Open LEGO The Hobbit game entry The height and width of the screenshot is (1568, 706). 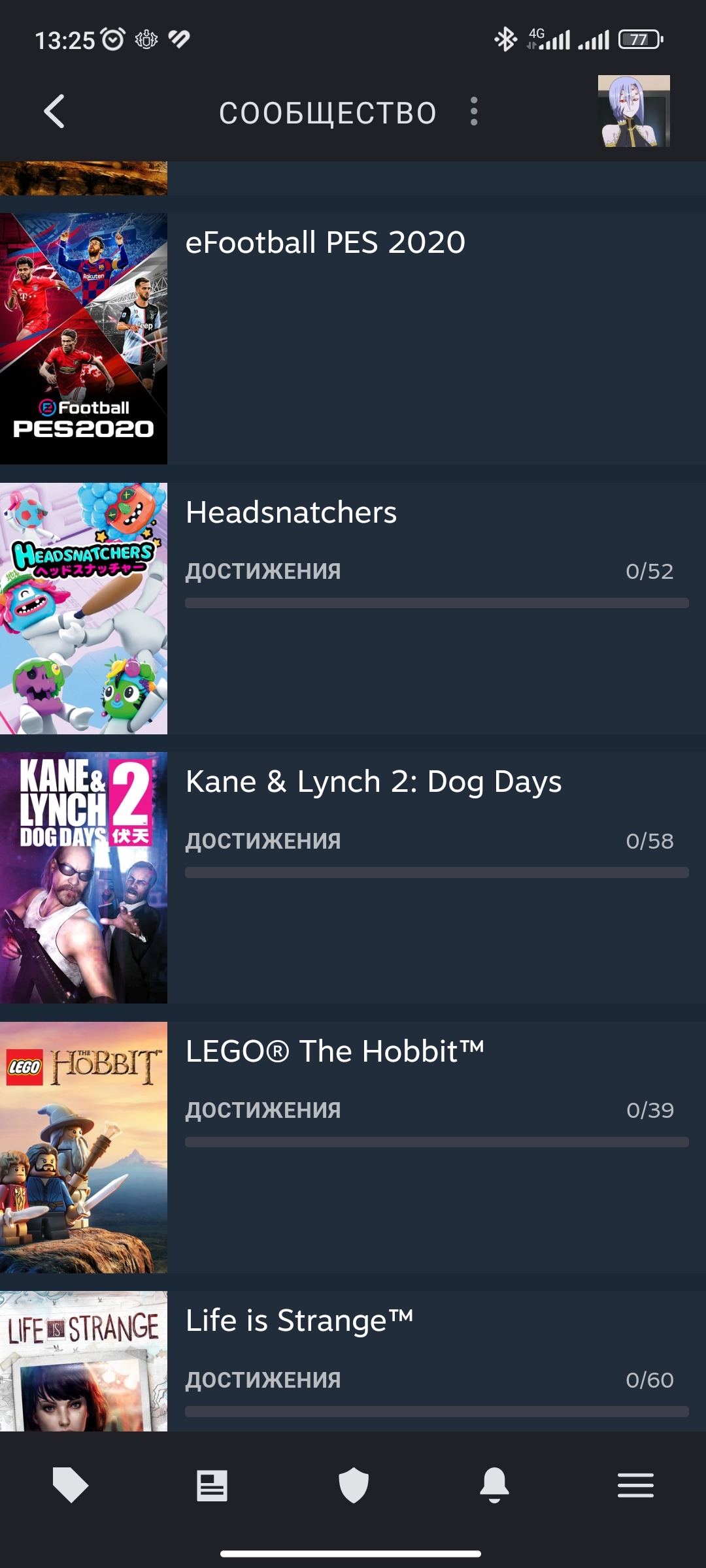tap(353, 1147)
